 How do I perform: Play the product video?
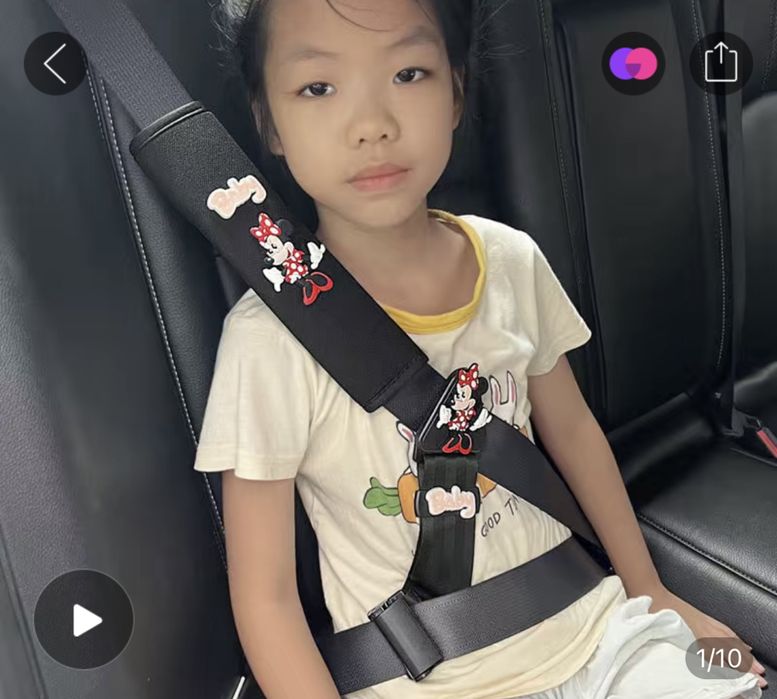click(x=84, y=619)
